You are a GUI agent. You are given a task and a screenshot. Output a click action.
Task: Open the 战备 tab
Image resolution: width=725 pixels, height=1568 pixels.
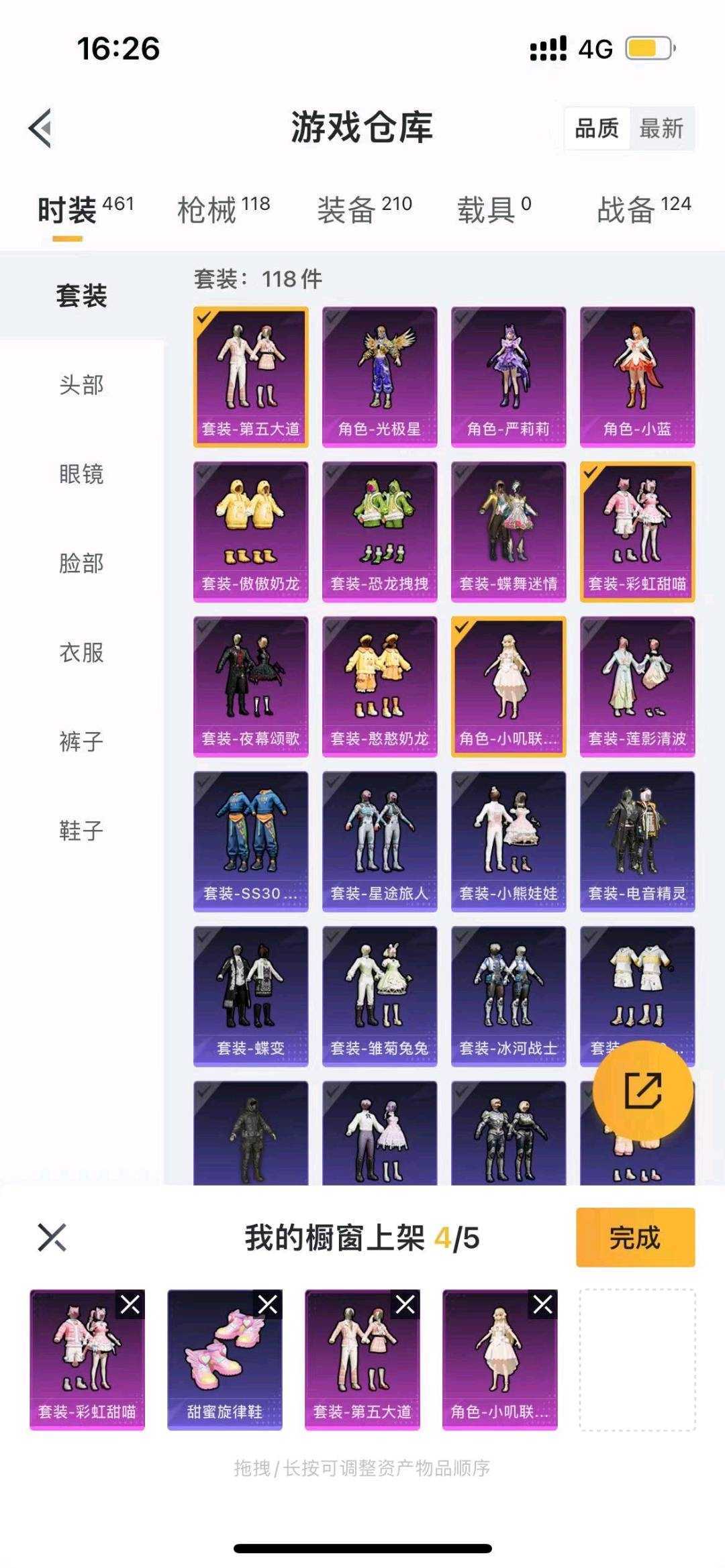click(644, 209)
